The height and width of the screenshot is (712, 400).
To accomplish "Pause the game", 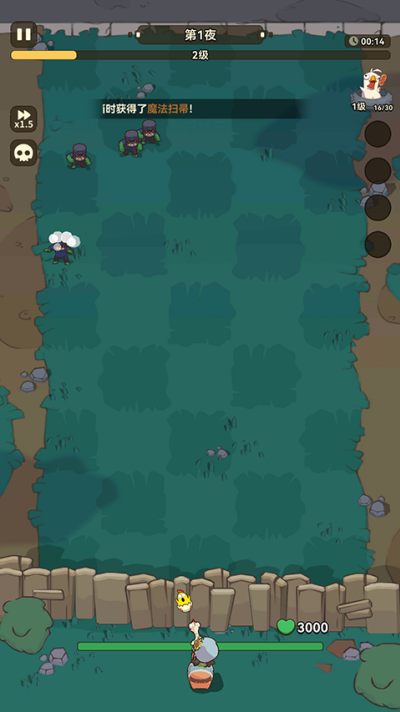I will click(24, 34).
